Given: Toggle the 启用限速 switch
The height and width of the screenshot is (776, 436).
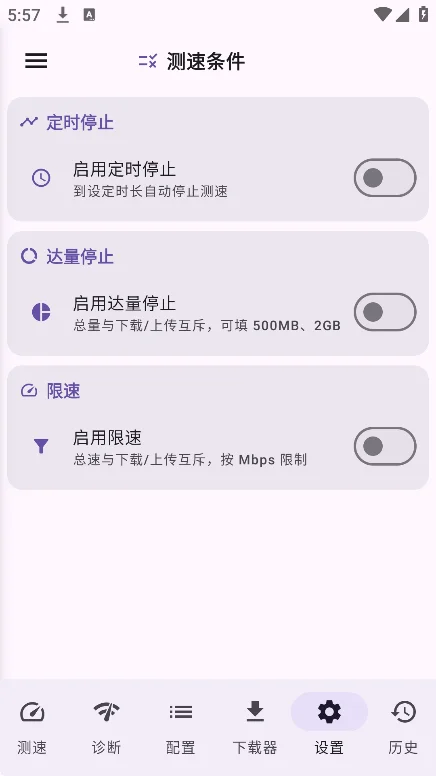Looking at the screenshot, I should 385,446.
